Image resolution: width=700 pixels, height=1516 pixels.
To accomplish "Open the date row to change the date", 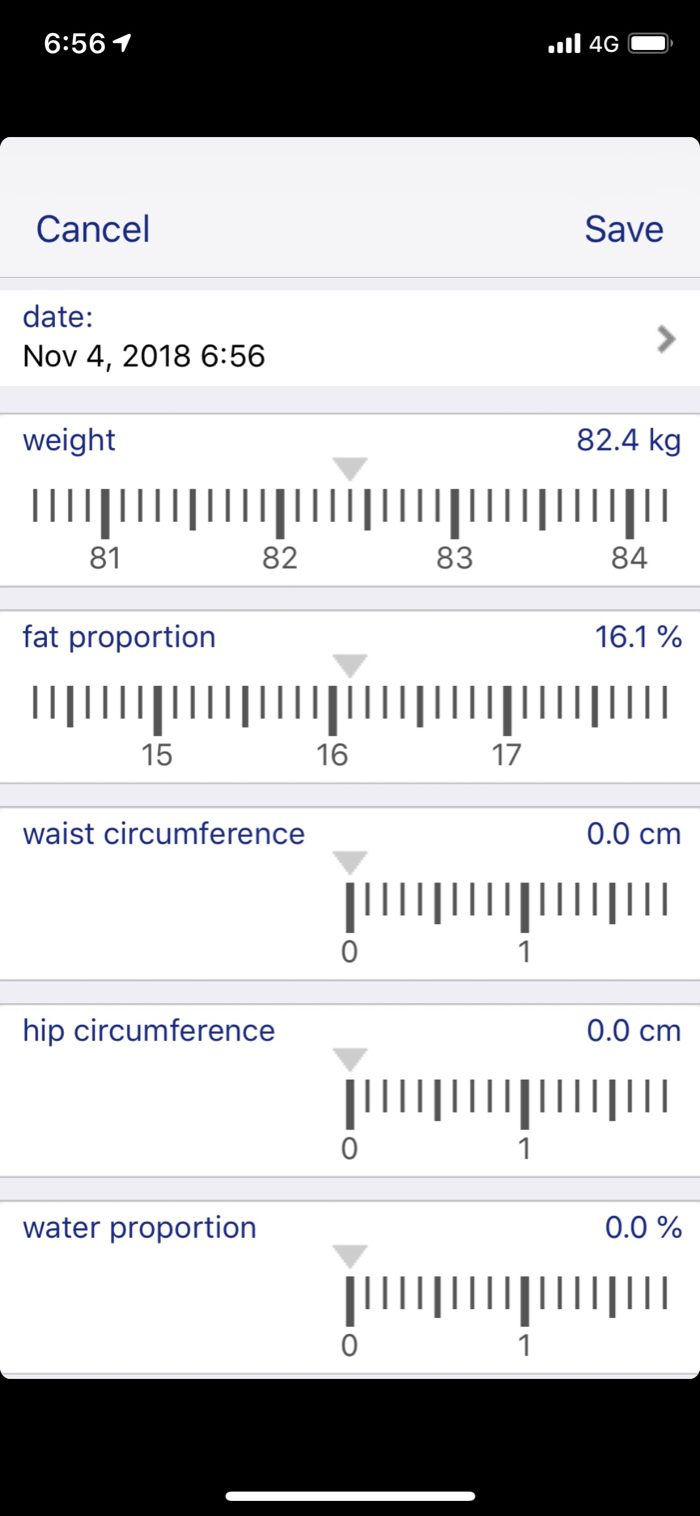I will pyautogui.click(x=350, y=338).
